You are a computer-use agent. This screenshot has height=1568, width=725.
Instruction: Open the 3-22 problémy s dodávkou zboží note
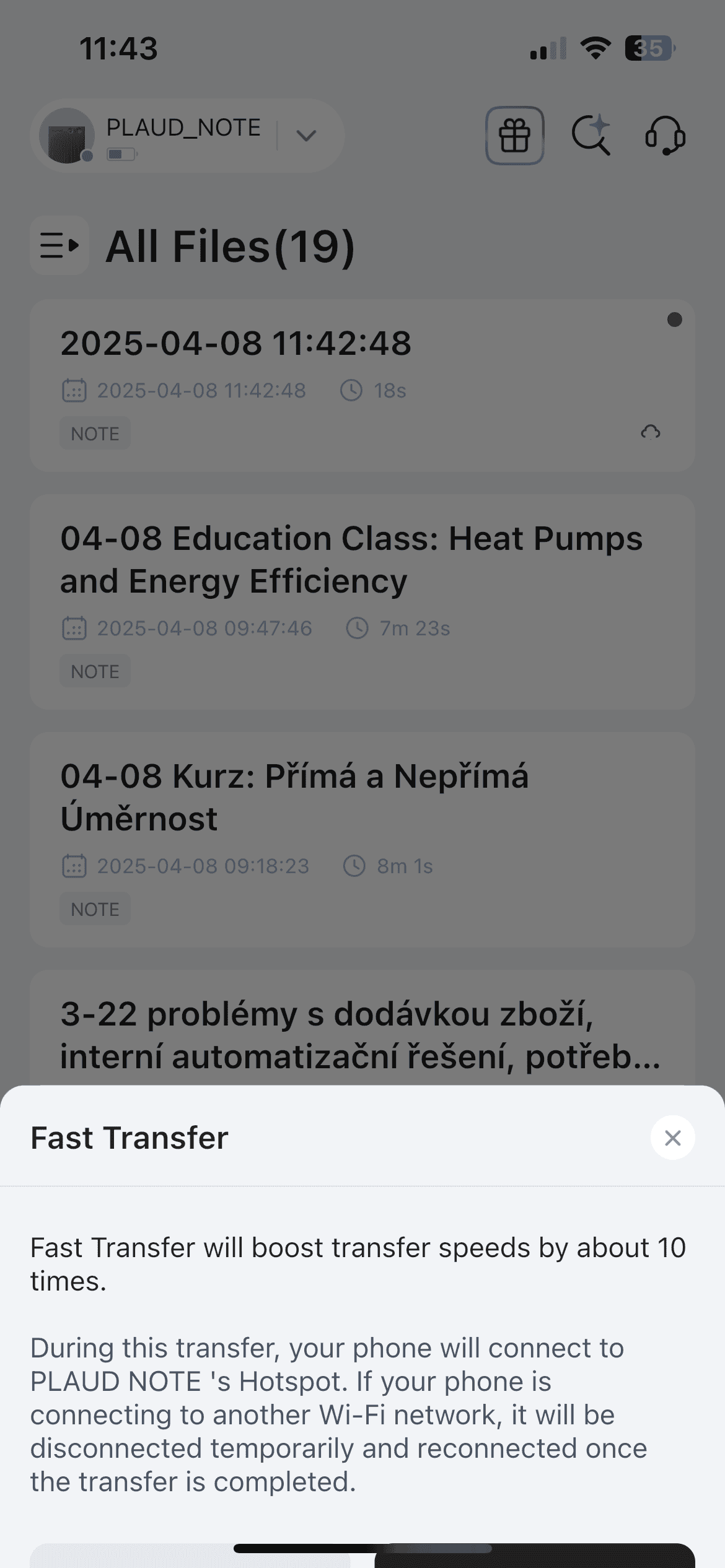[359, 1035]
